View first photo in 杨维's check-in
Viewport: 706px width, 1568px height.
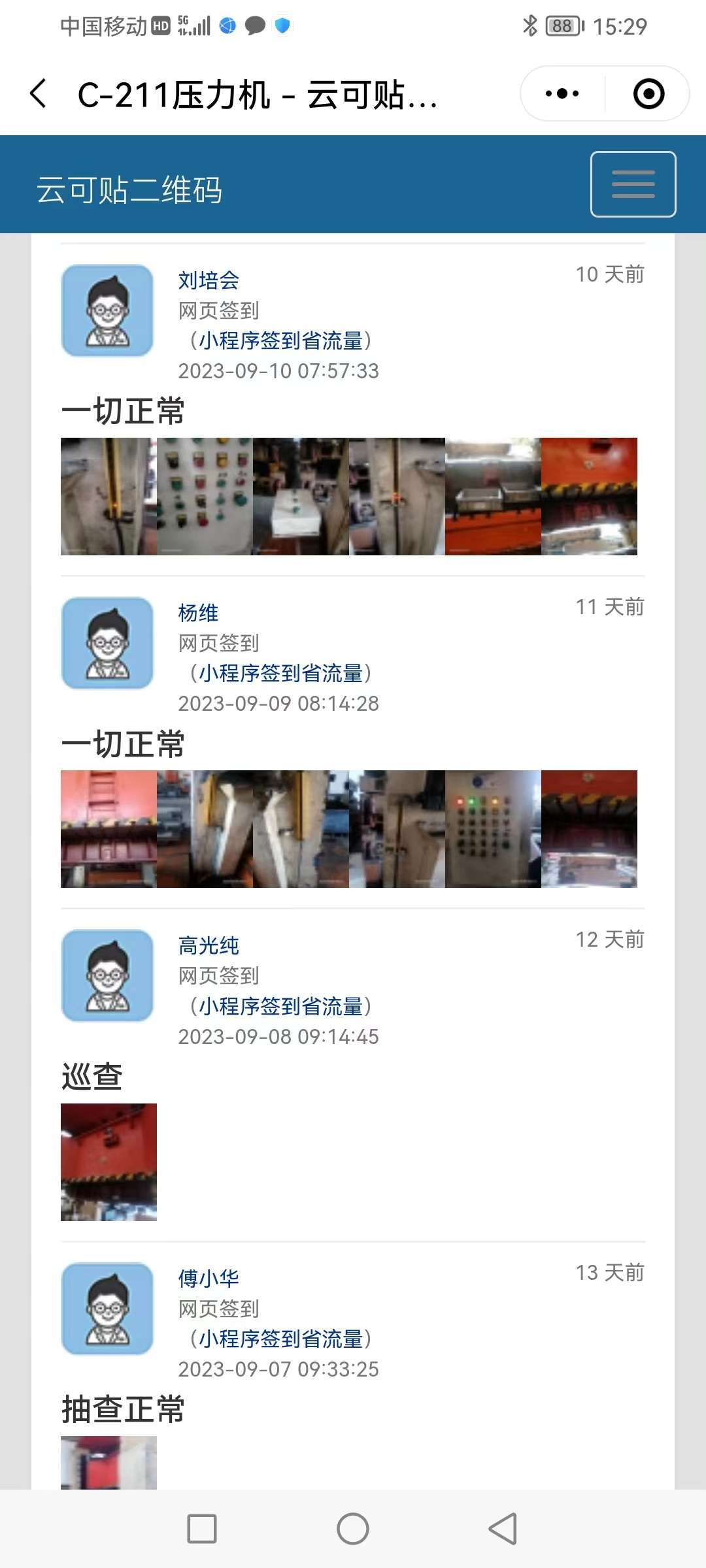click(x=109, y=829)
